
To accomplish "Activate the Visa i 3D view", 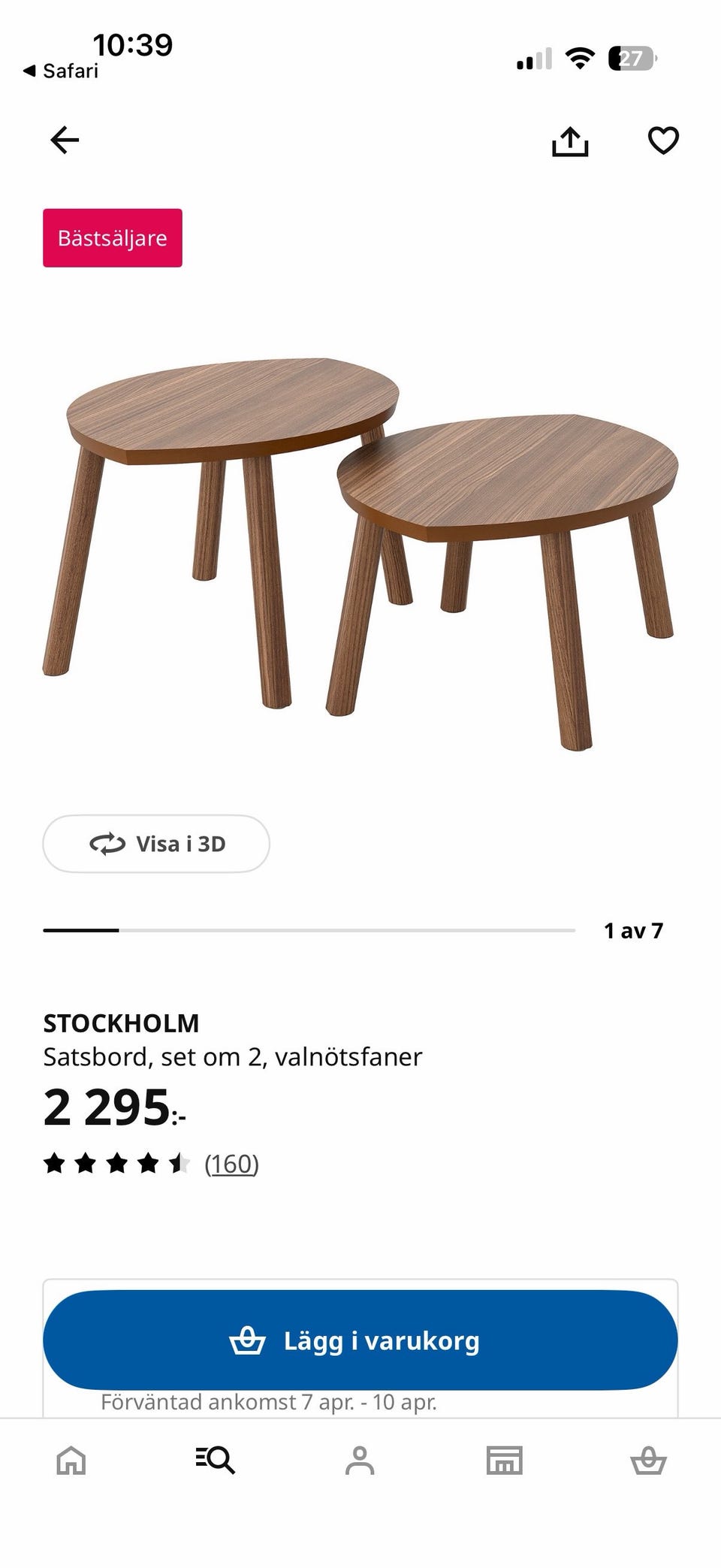I will (155, 844).
